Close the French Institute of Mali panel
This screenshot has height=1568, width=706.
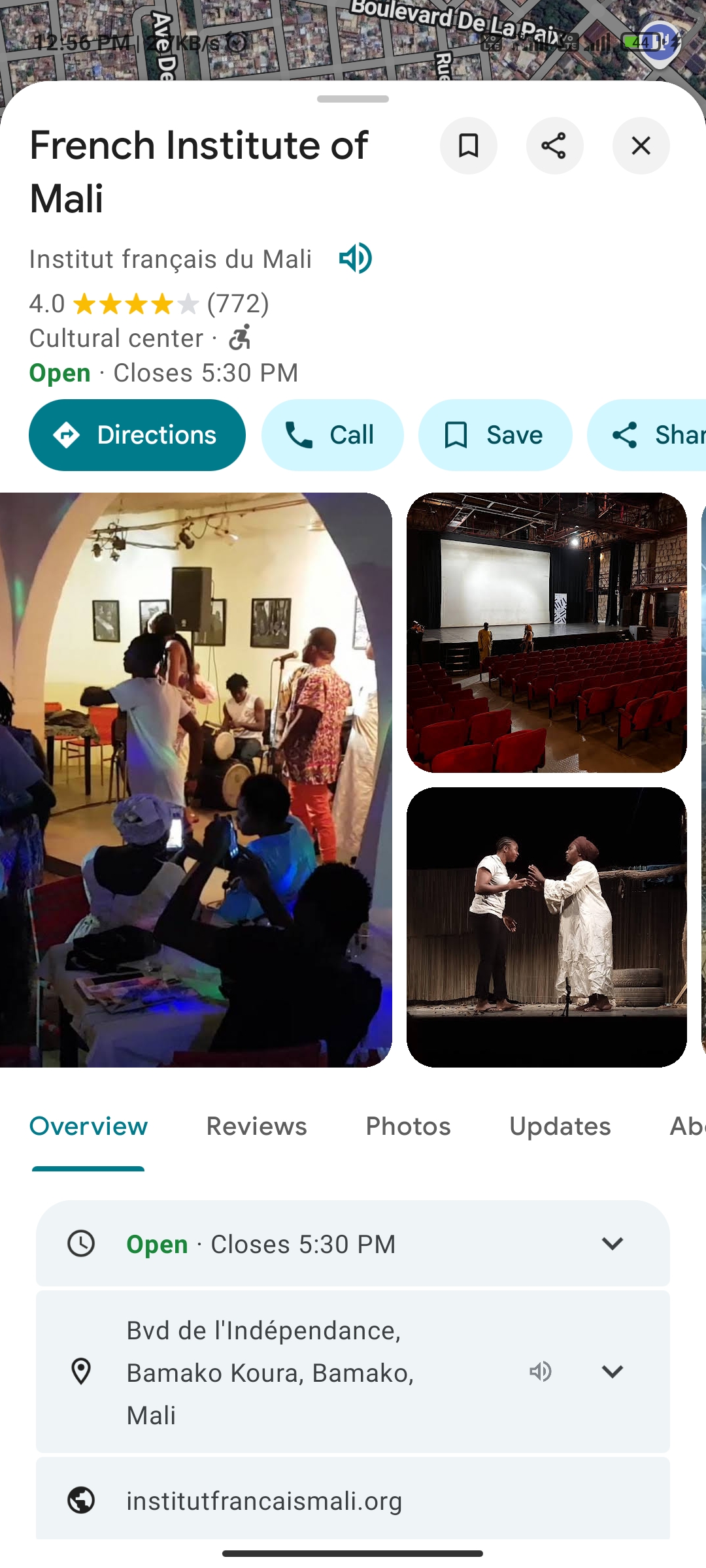click(641, 146)
